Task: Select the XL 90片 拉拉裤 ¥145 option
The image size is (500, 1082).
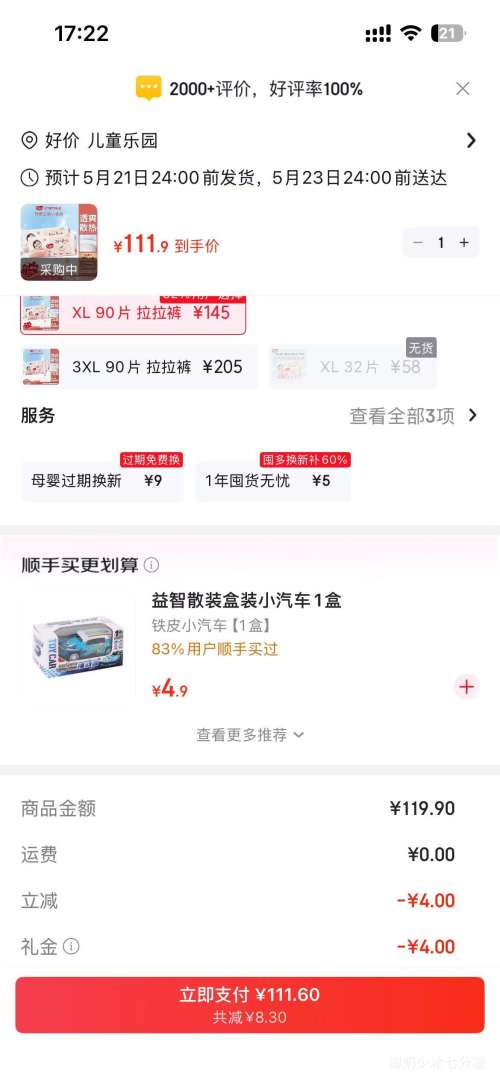Action: (x=133, y=313)
